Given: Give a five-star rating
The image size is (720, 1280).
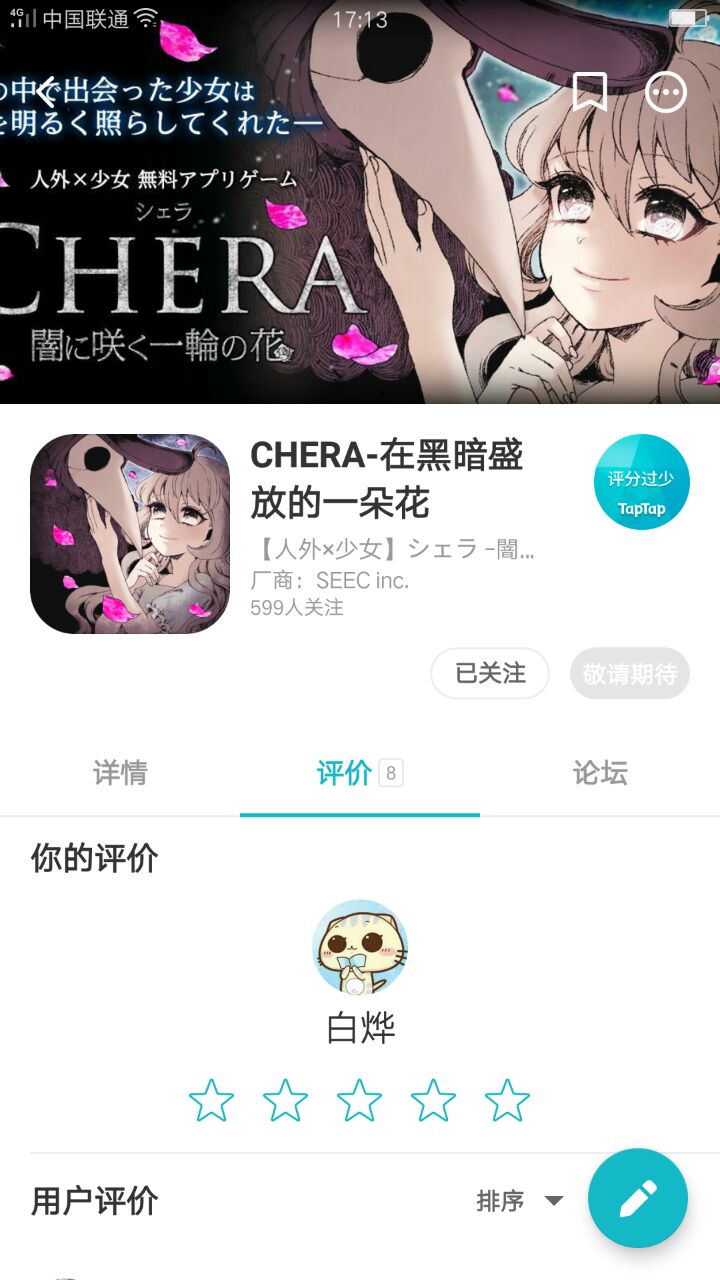Looking at the screenshot, I should coord(507,1101).
